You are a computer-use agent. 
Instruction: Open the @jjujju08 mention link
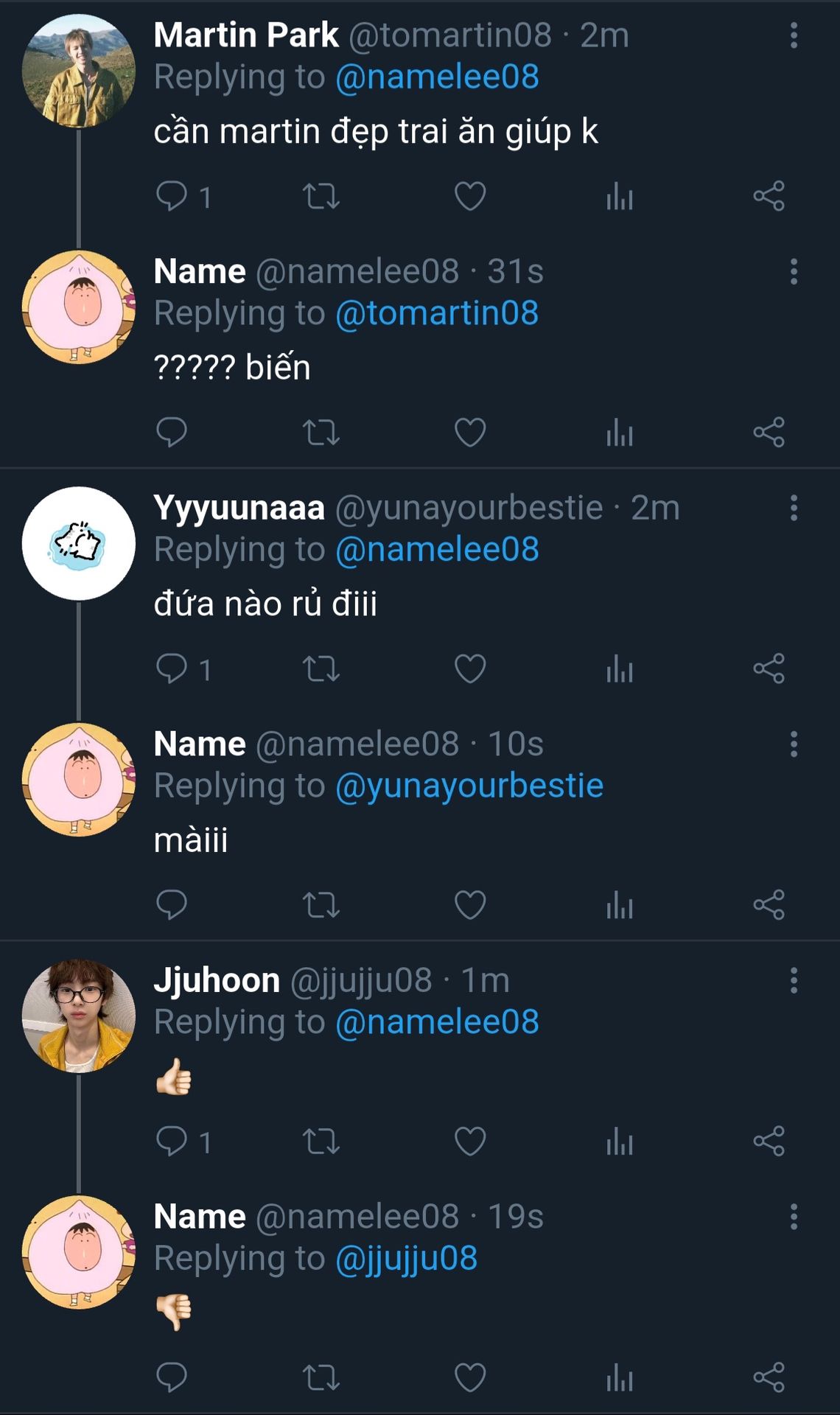pyautogui.click(x=406, y=1258)
